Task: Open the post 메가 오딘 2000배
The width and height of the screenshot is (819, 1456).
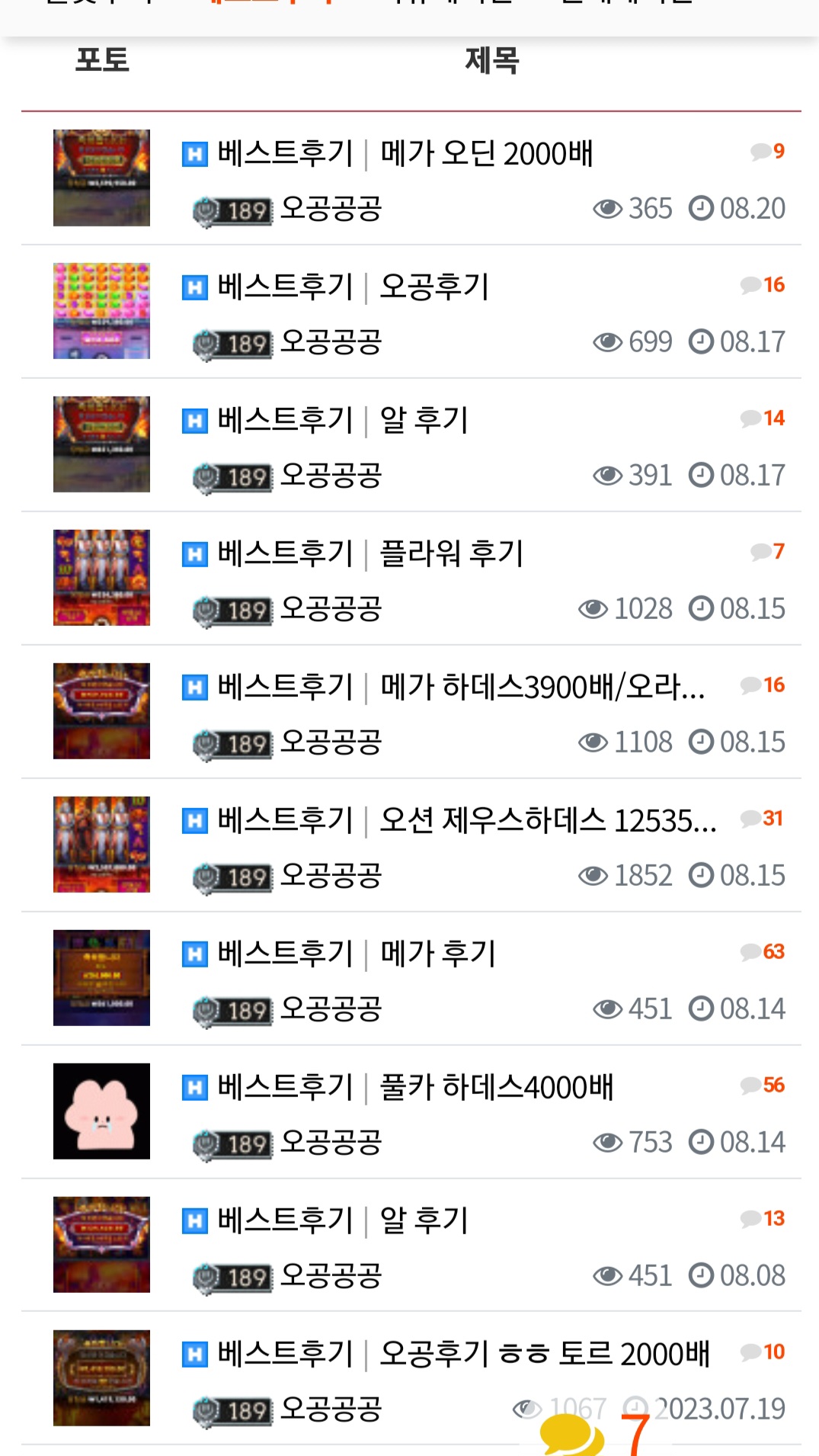Action: [486, 153]
